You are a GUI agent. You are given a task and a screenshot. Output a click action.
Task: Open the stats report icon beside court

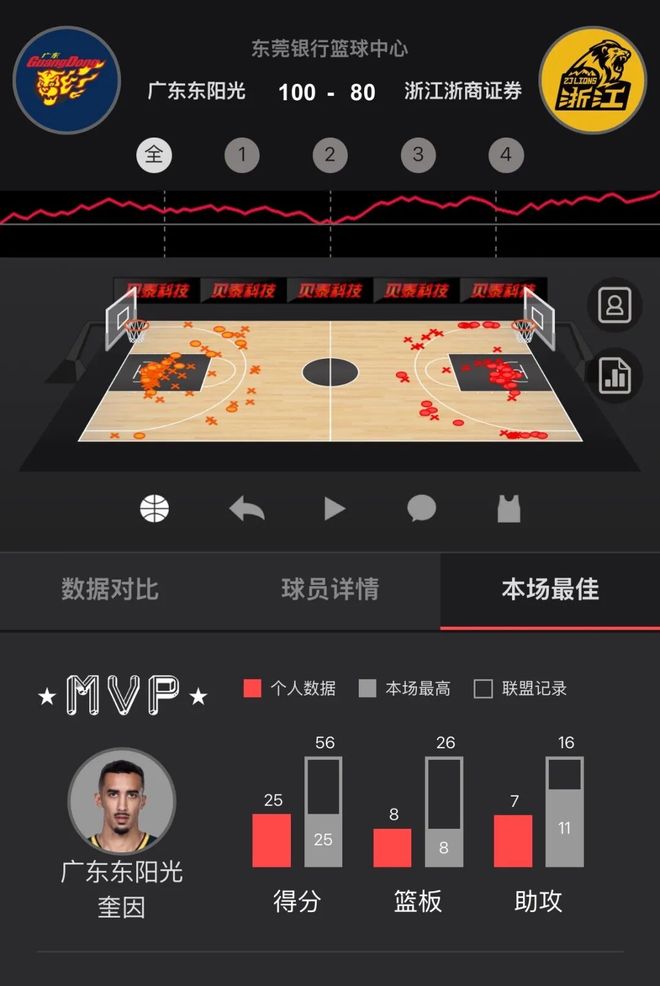click(613, 375)
